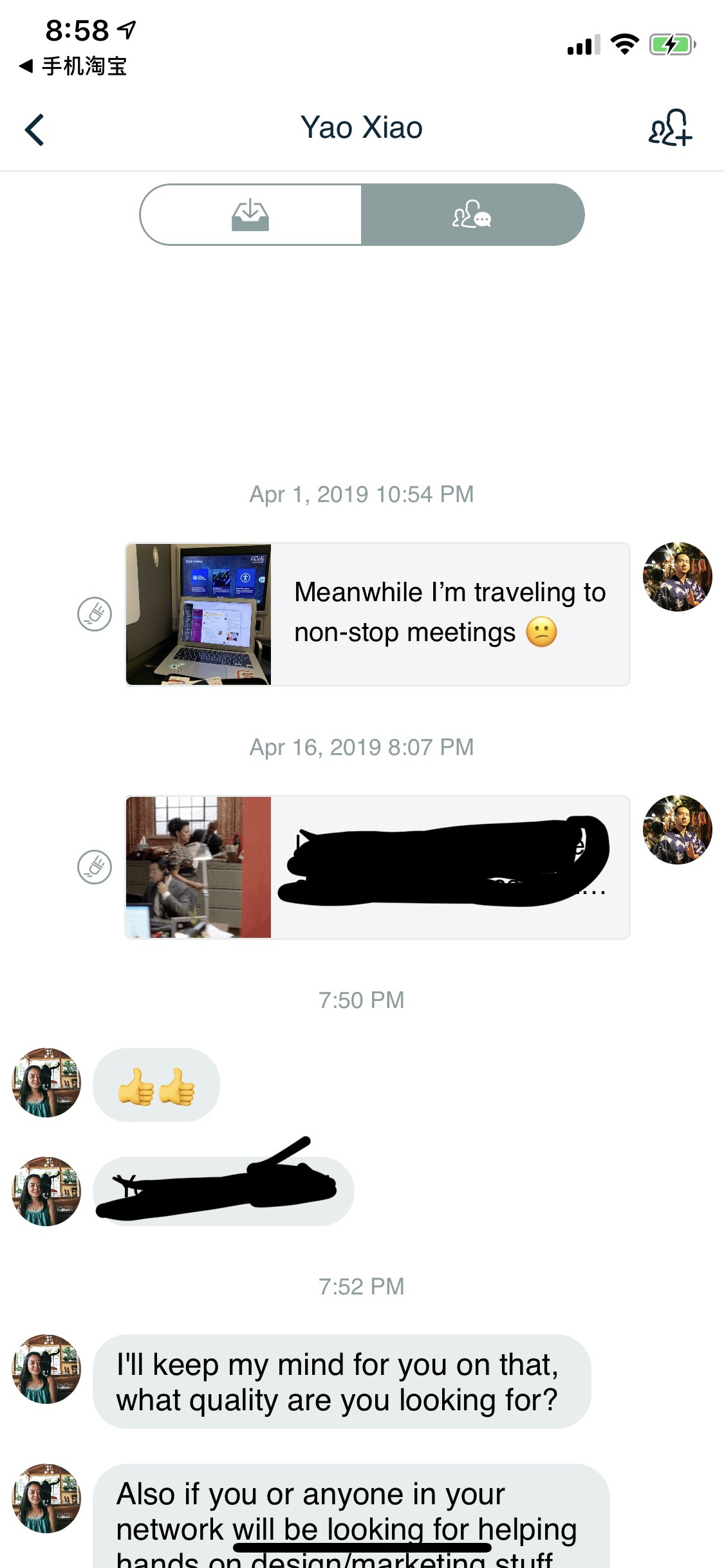The height and width of the screenshot is (1568, 724).
Task: Select the people chat tab
Action: 472,214
